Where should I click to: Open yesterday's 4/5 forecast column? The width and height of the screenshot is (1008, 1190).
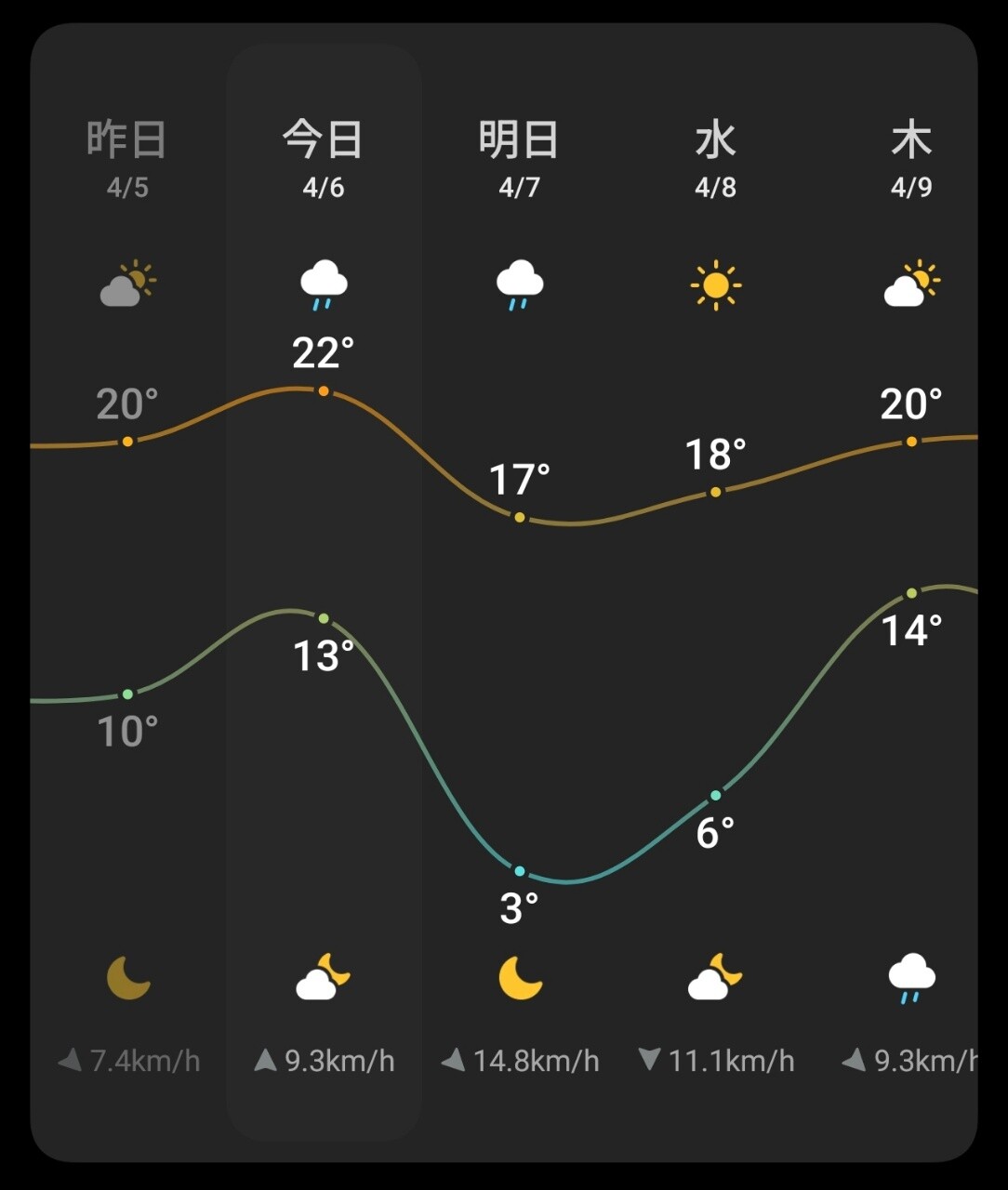pyautogui.click(x=127, y=158)
